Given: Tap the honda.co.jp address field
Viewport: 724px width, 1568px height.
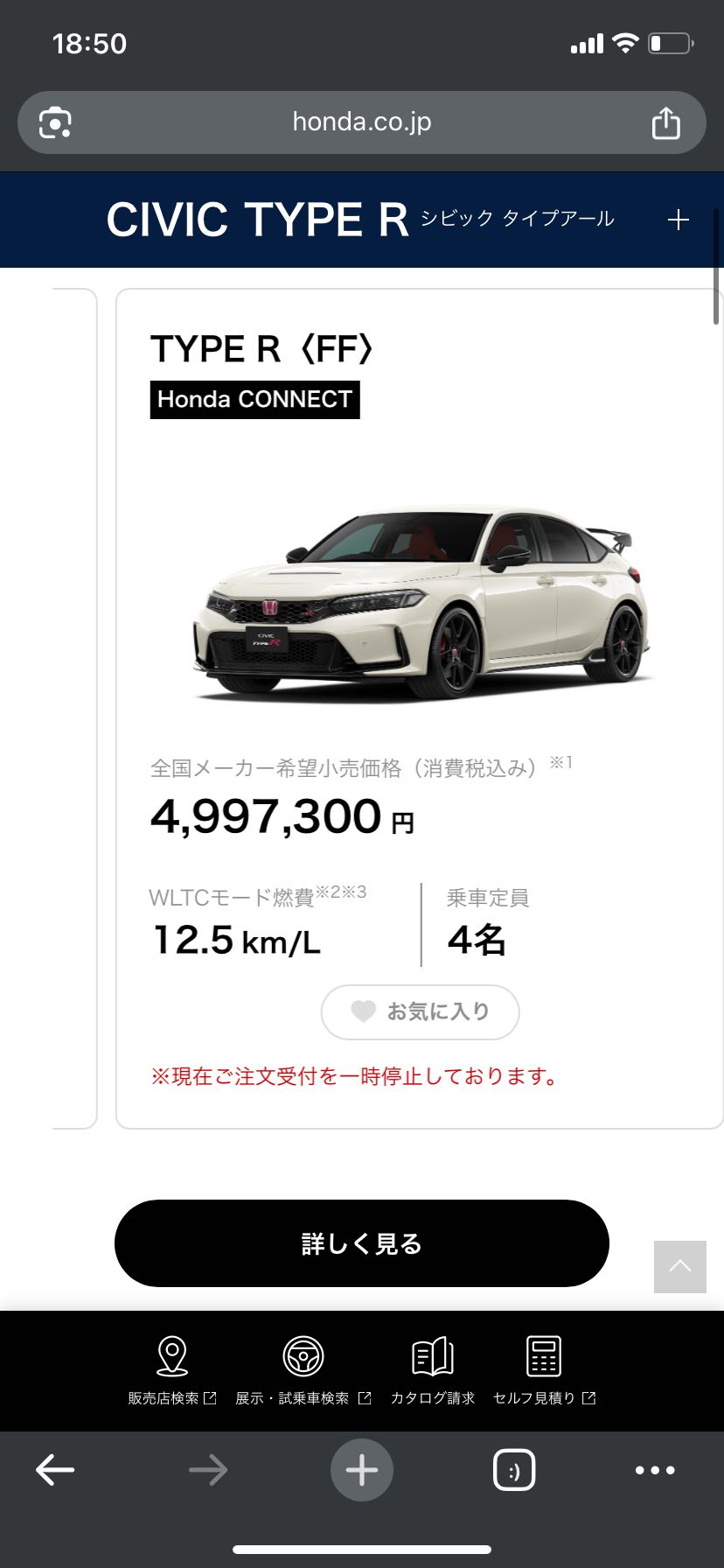Looking at the screenshot, I should click(361, 122).
